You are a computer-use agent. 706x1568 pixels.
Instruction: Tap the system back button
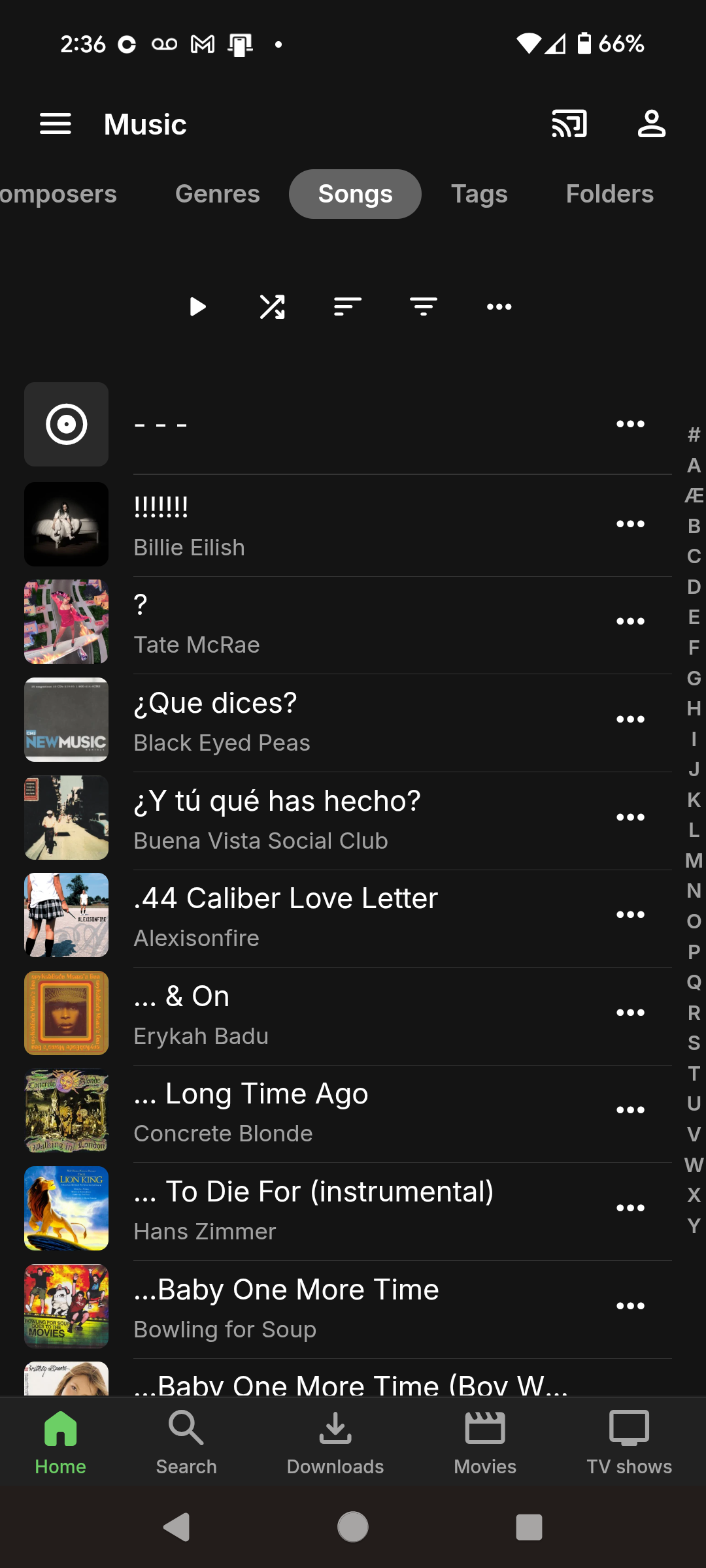[x=177, y=1527]
